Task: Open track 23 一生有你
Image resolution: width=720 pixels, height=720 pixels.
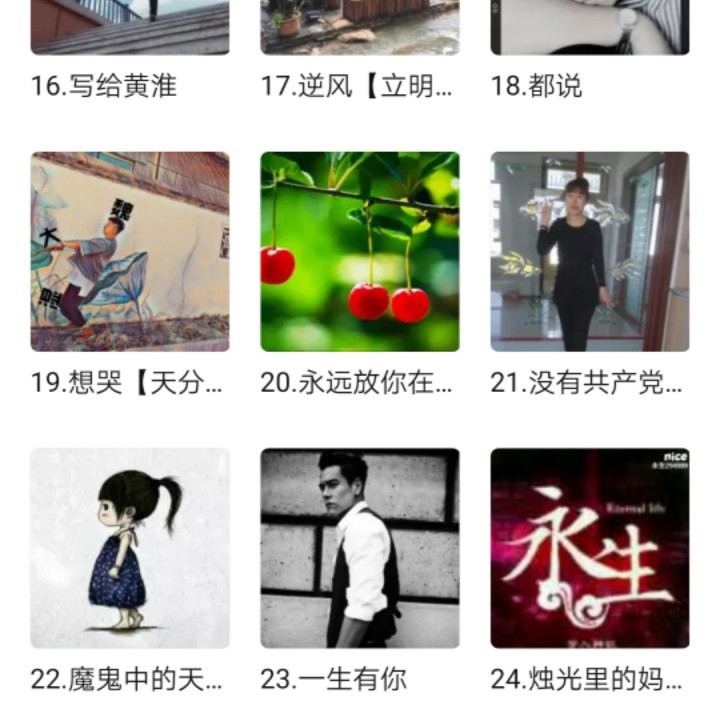Action: point(360,548)
